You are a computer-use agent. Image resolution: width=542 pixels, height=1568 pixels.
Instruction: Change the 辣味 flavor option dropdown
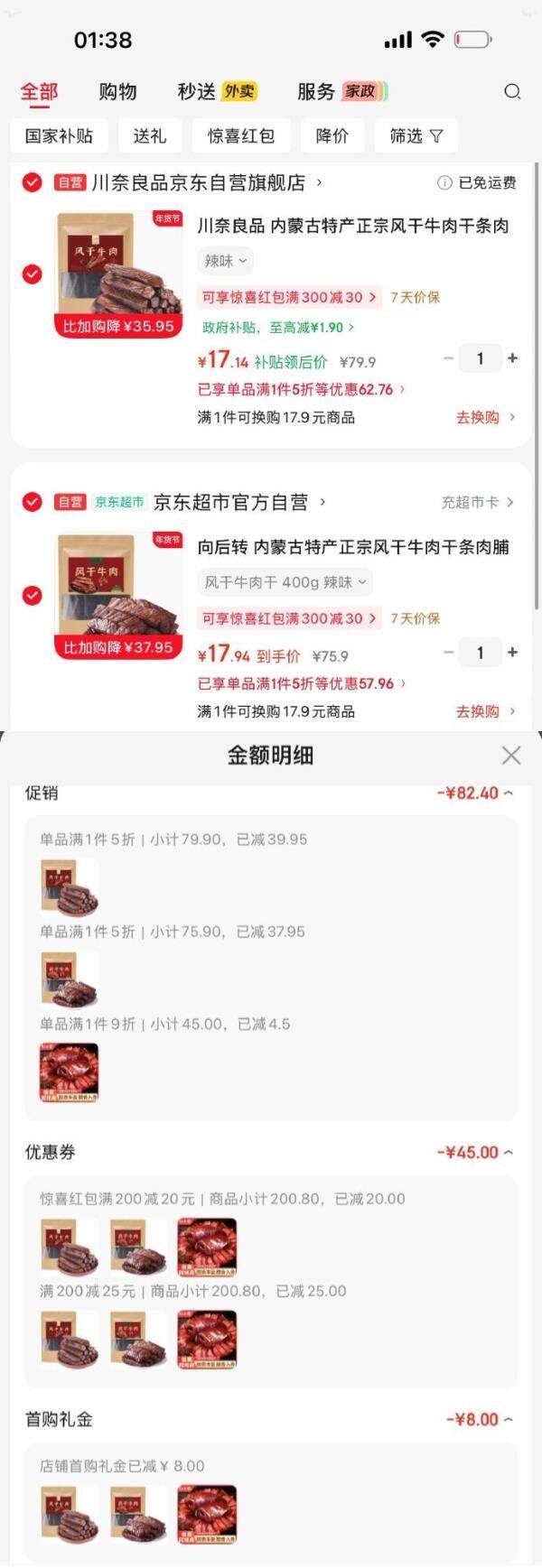tap(225, 261)
